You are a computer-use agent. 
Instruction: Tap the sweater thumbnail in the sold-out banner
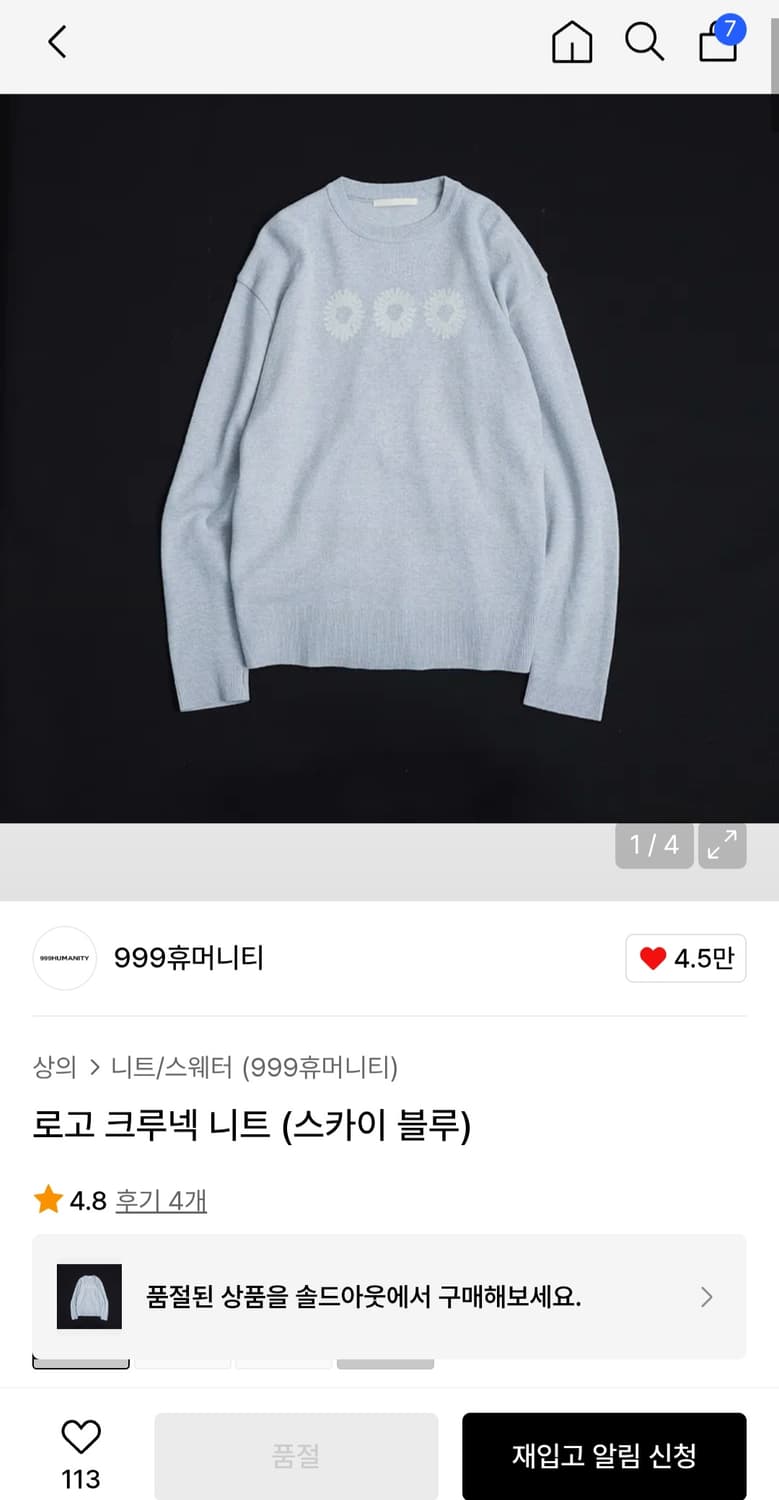point(88,1297)
